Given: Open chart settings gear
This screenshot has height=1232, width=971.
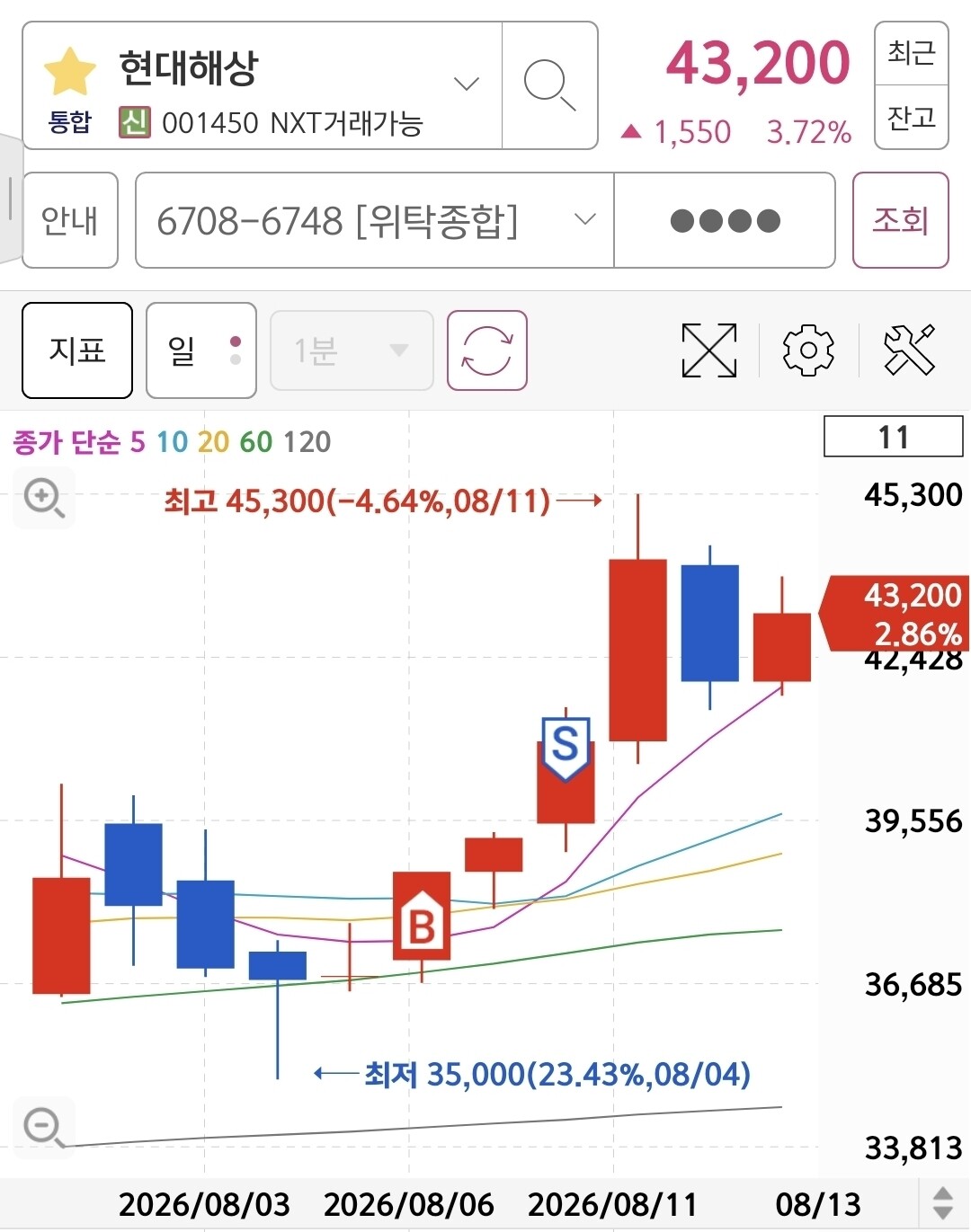Looking at the screenshot, I should [808, 350].
